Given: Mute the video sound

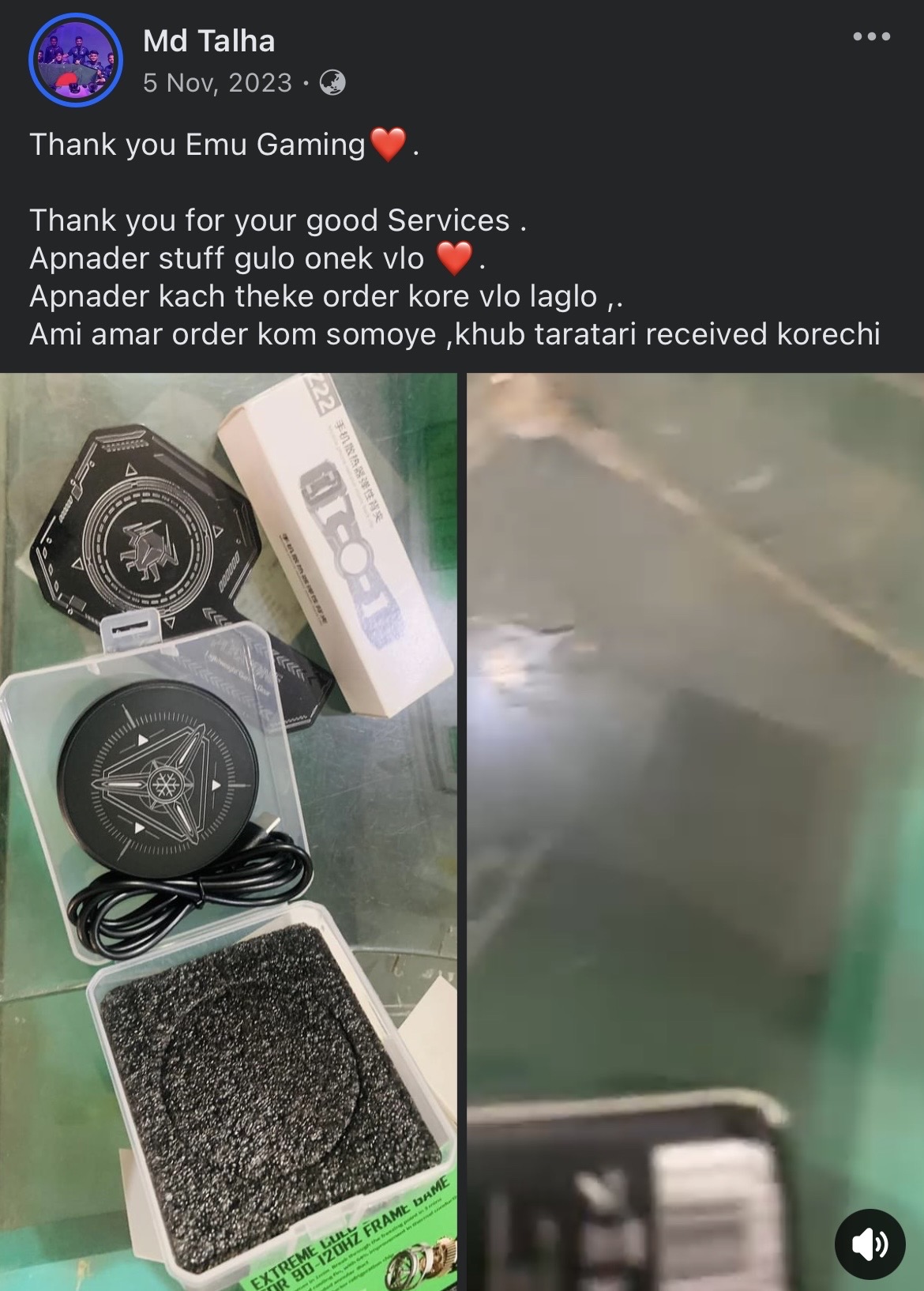Looking at the screenshot, I should (x=870, y=1244).
